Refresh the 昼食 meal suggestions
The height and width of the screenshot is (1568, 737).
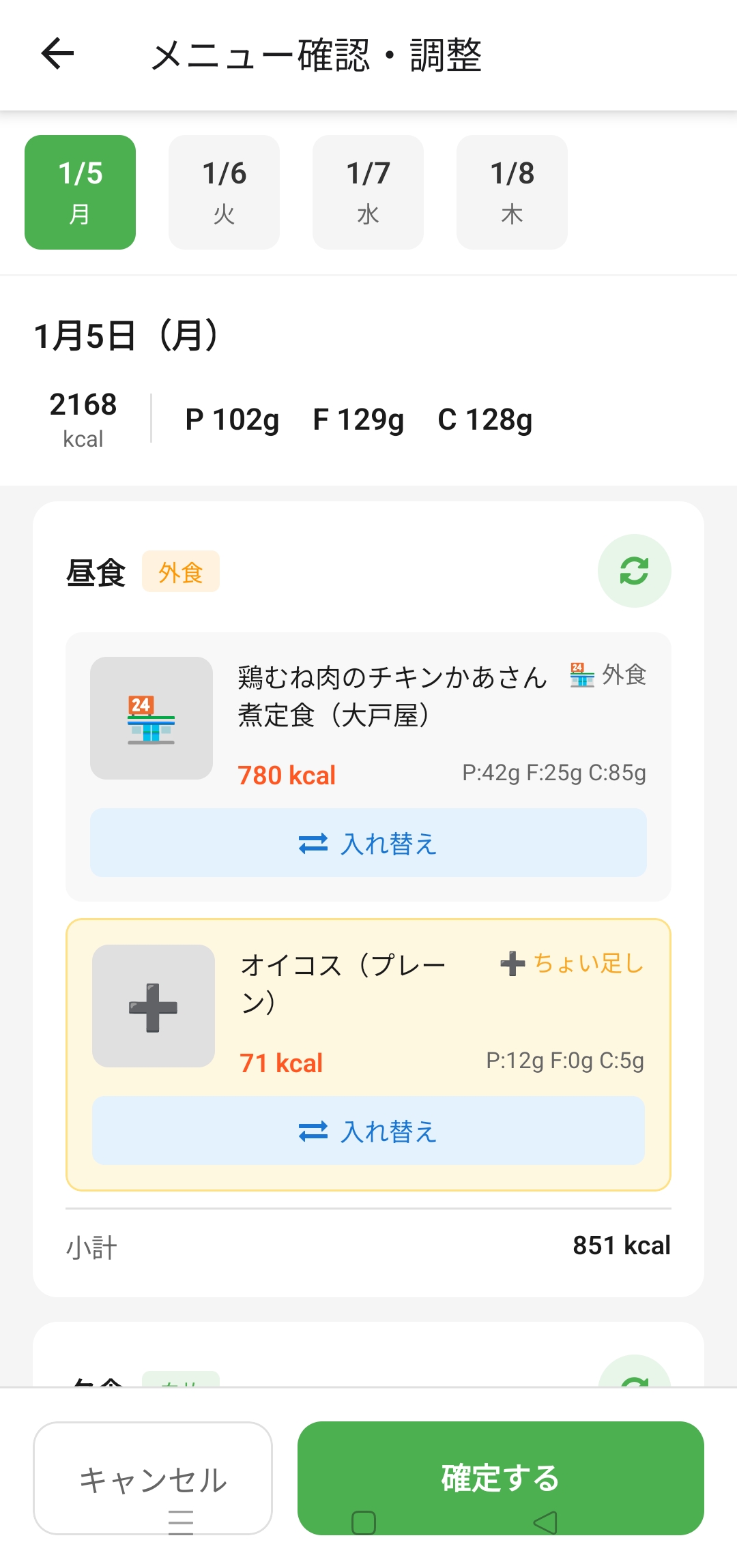[x=634, y=571]
